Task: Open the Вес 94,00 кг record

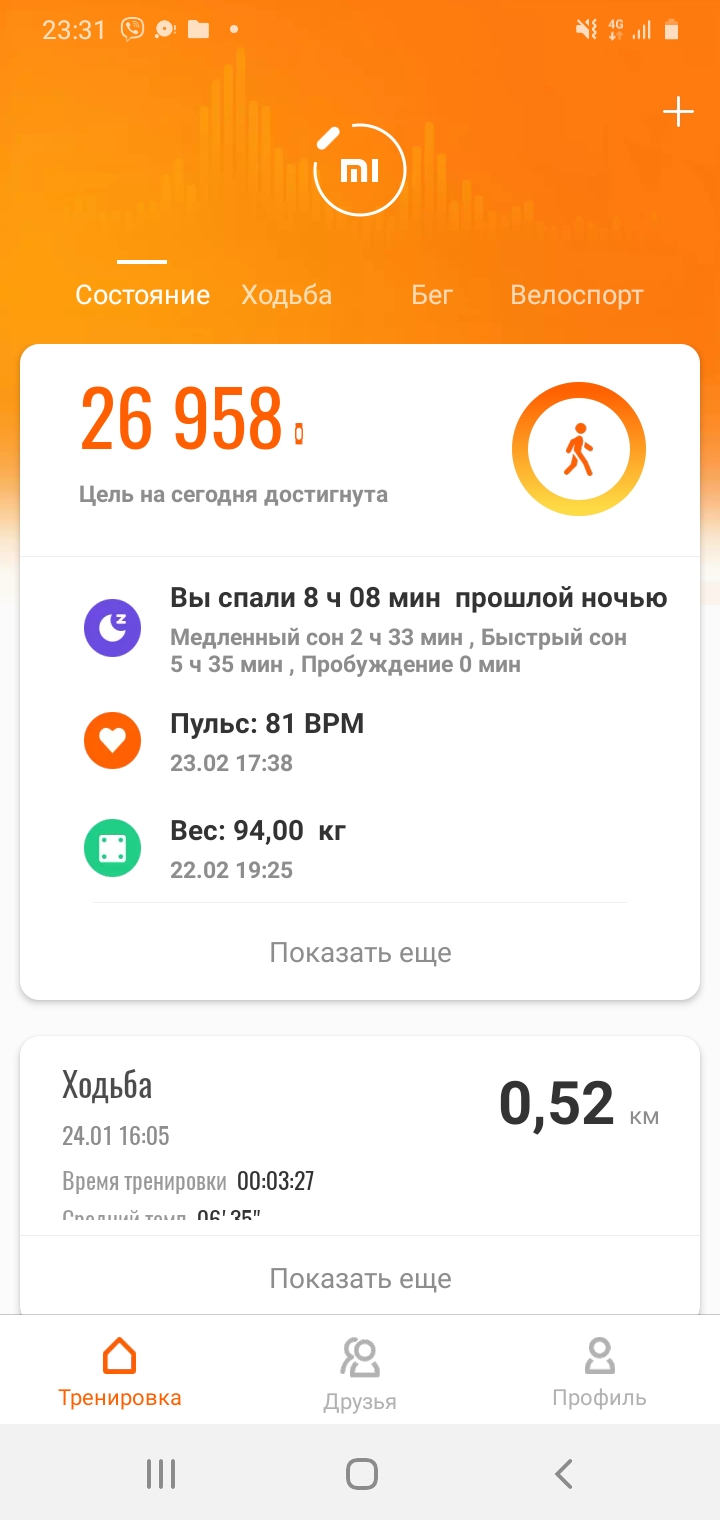Action: (x=258, y=848)
